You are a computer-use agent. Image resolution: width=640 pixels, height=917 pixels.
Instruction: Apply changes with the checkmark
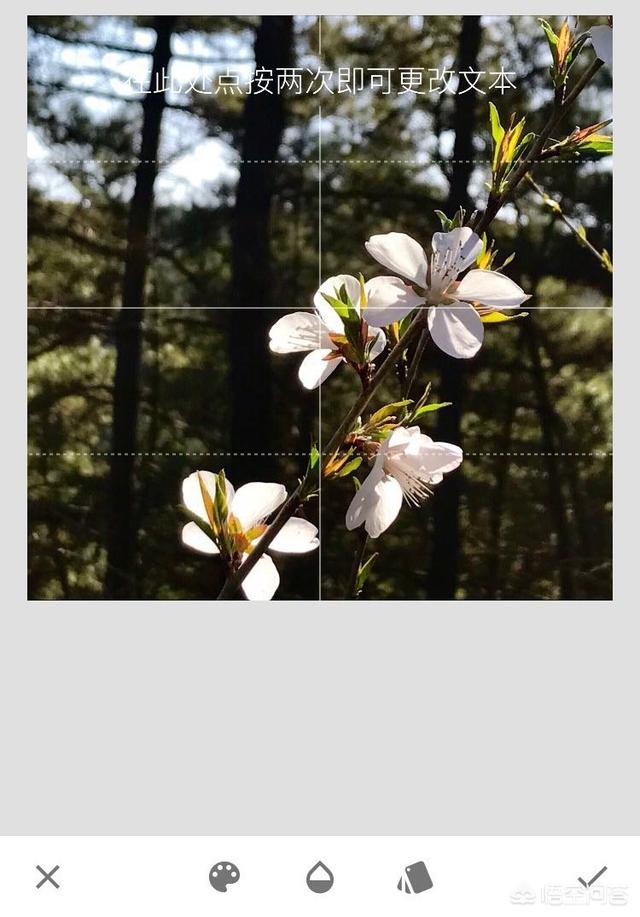point(592,876)
